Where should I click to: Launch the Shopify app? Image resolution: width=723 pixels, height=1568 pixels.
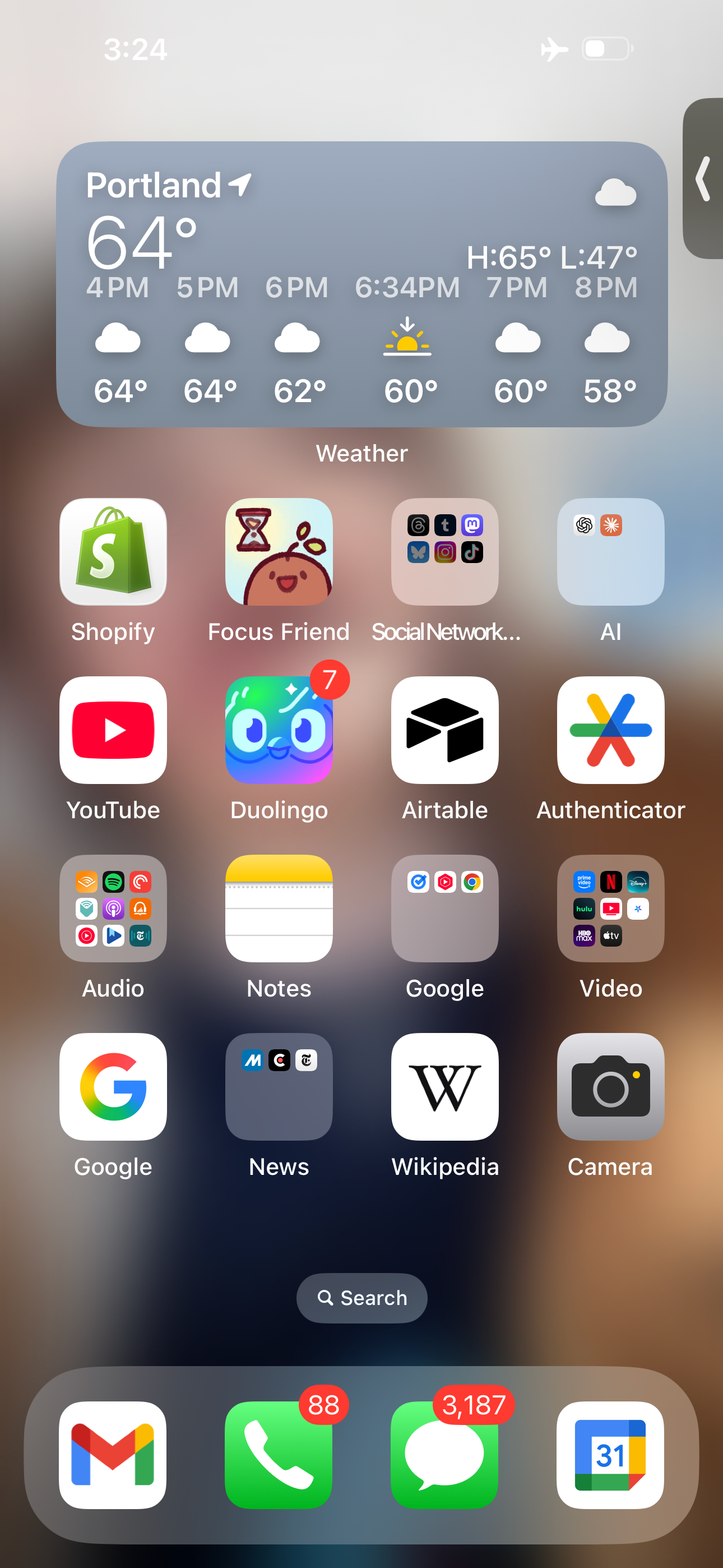coord(113,551)
